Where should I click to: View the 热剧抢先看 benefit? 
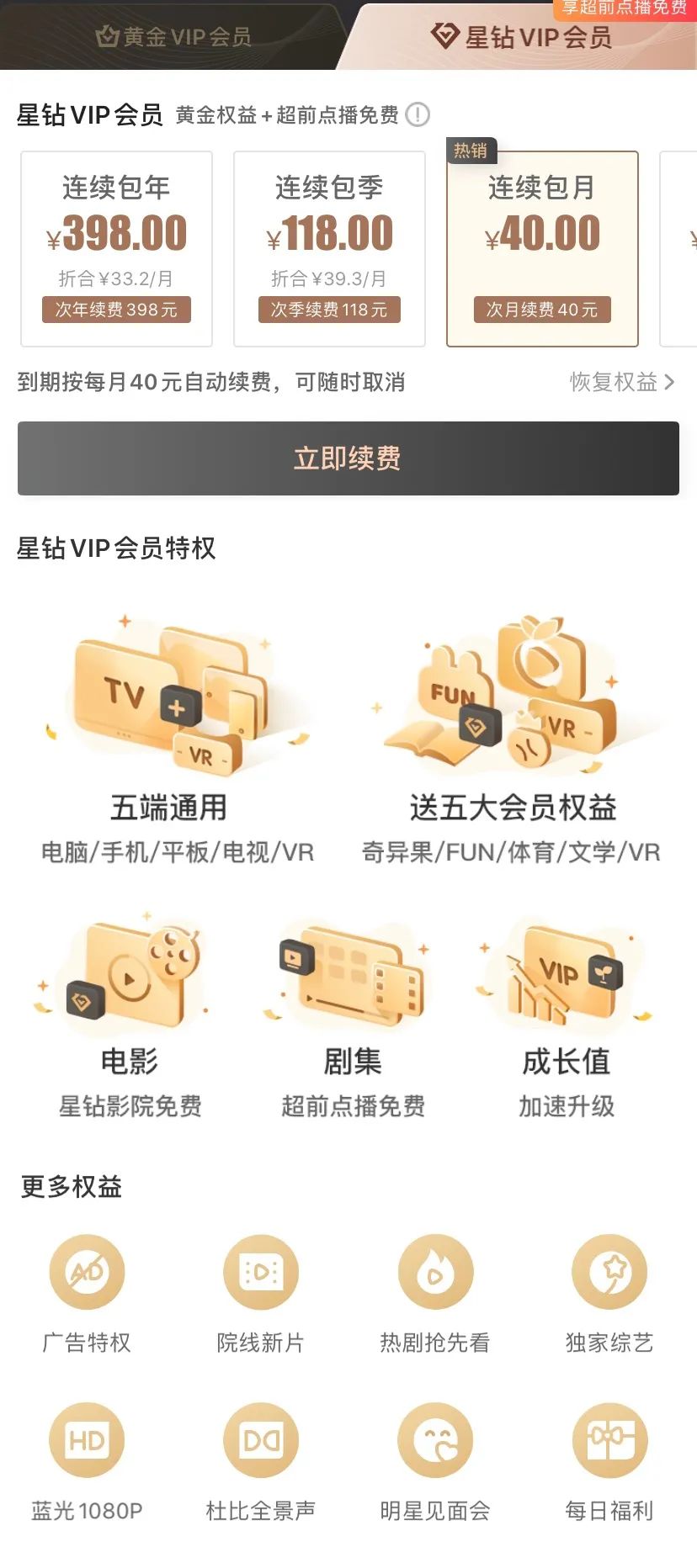pos(435,1272)
